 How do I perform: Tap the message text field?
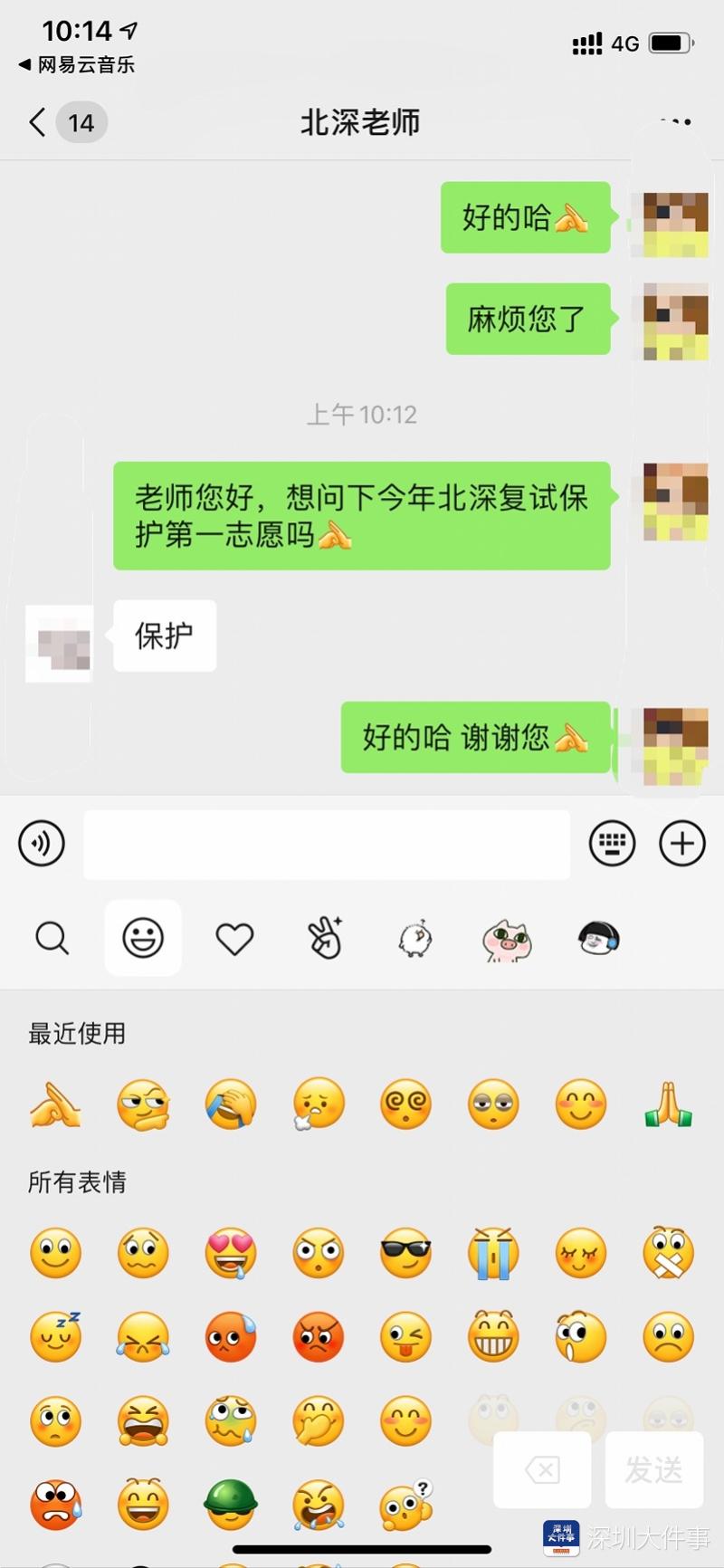pyautogui.click(x=326, y=844)
